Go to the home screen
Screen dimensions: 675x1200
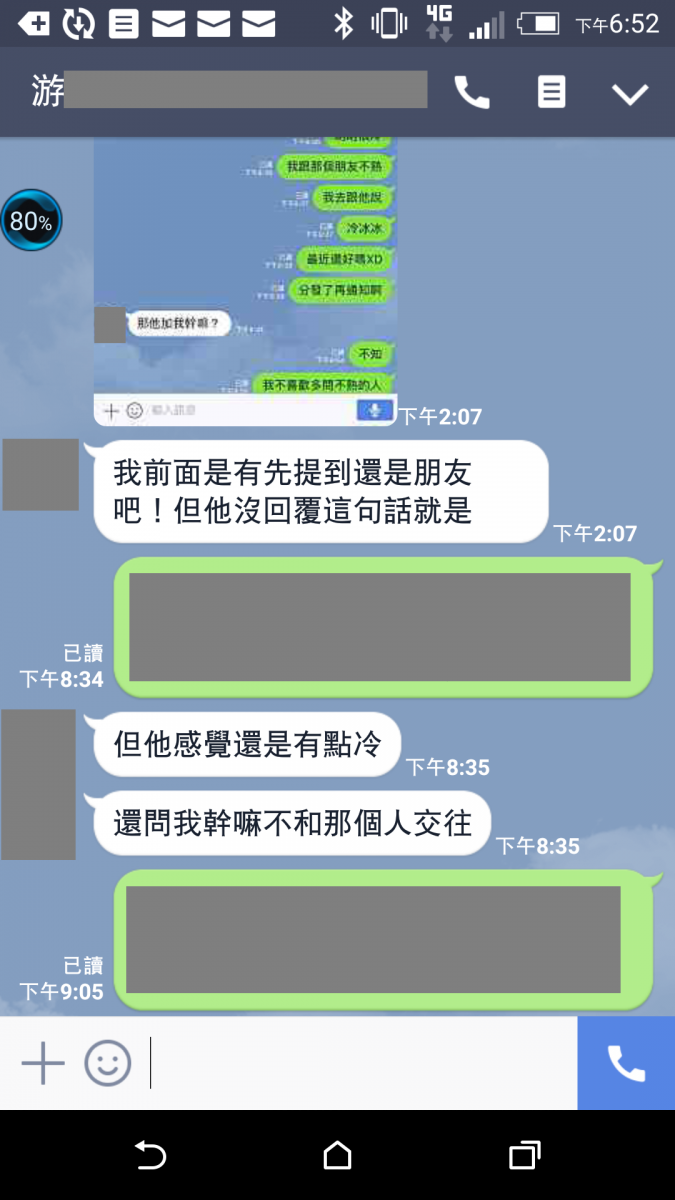click(x=337, y=1156)
